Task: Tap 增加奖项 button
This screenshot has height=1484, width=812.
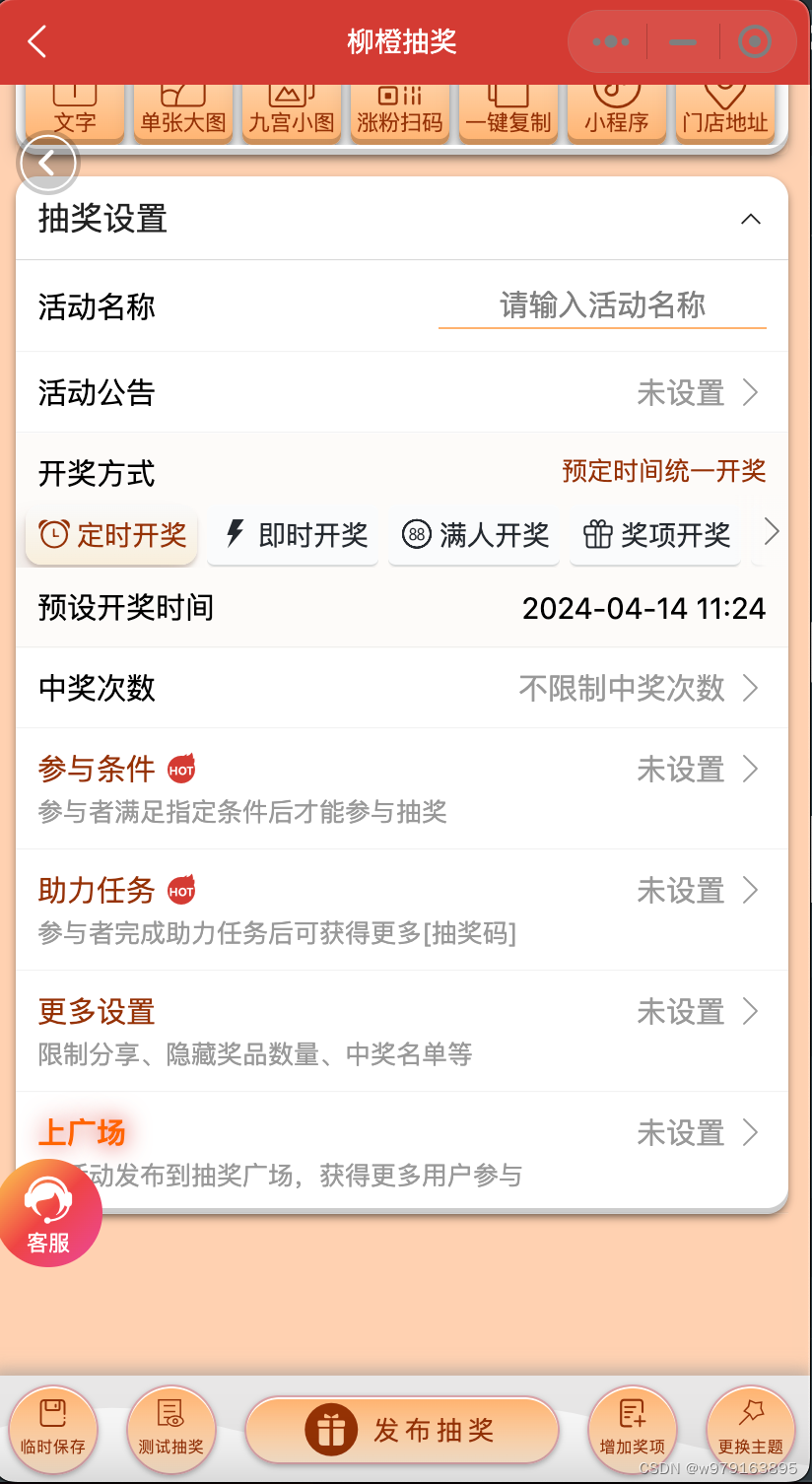Action: pyautogui.click(x=633, y=1429)
